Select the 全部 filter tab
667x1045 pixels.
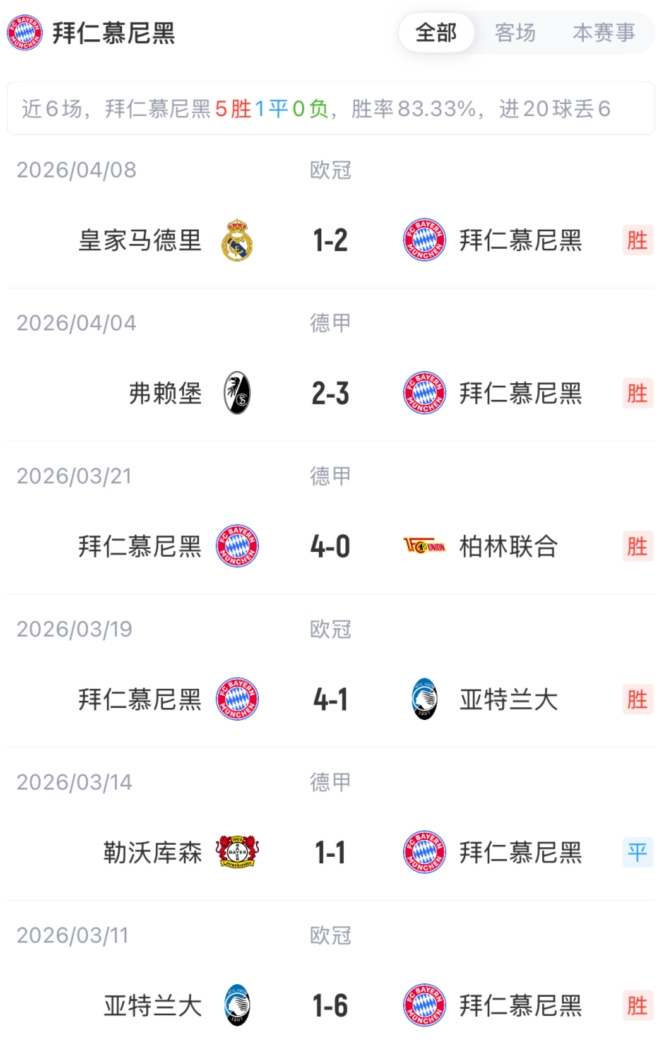[436, 33]
